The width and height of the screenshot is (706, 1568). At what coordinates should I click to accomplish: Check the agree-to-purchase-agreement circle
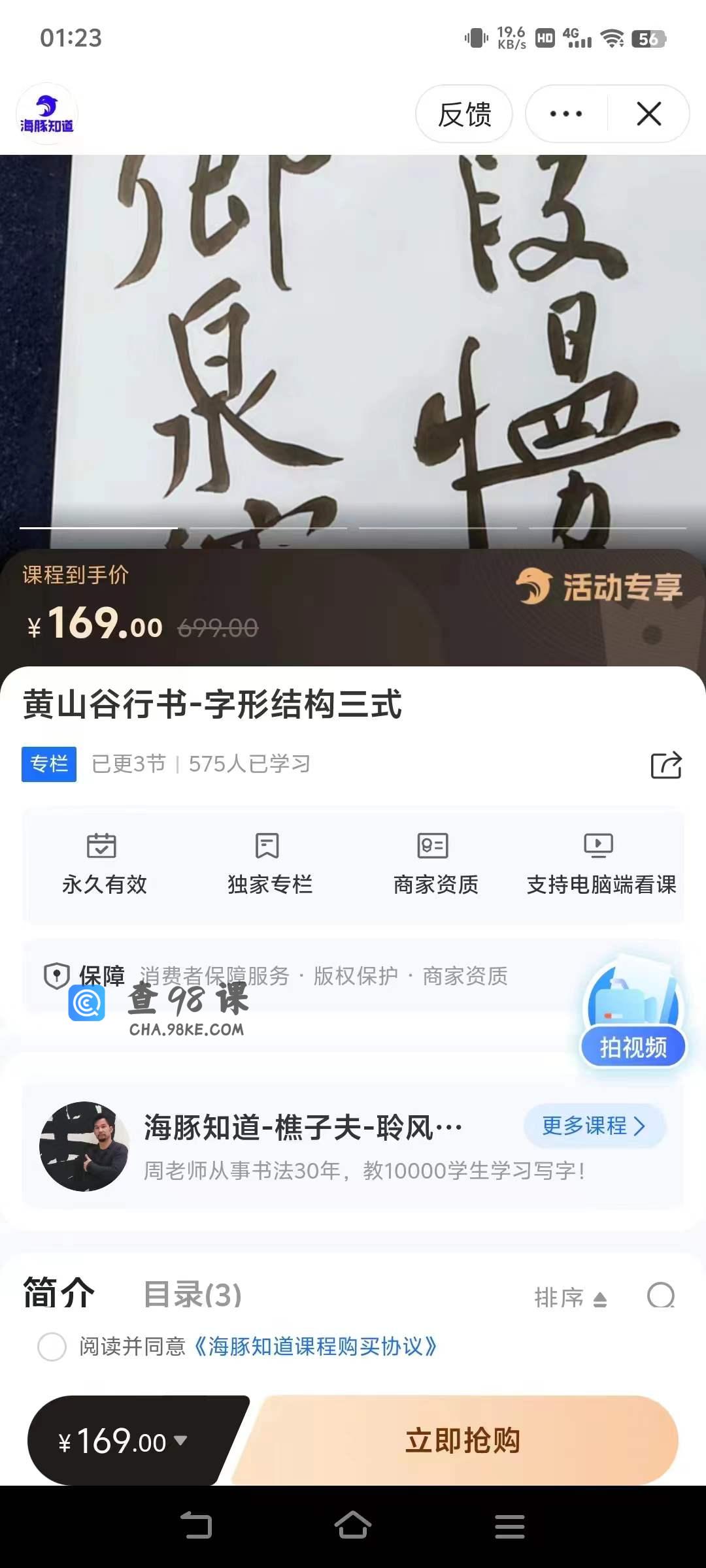[52, 1347]
